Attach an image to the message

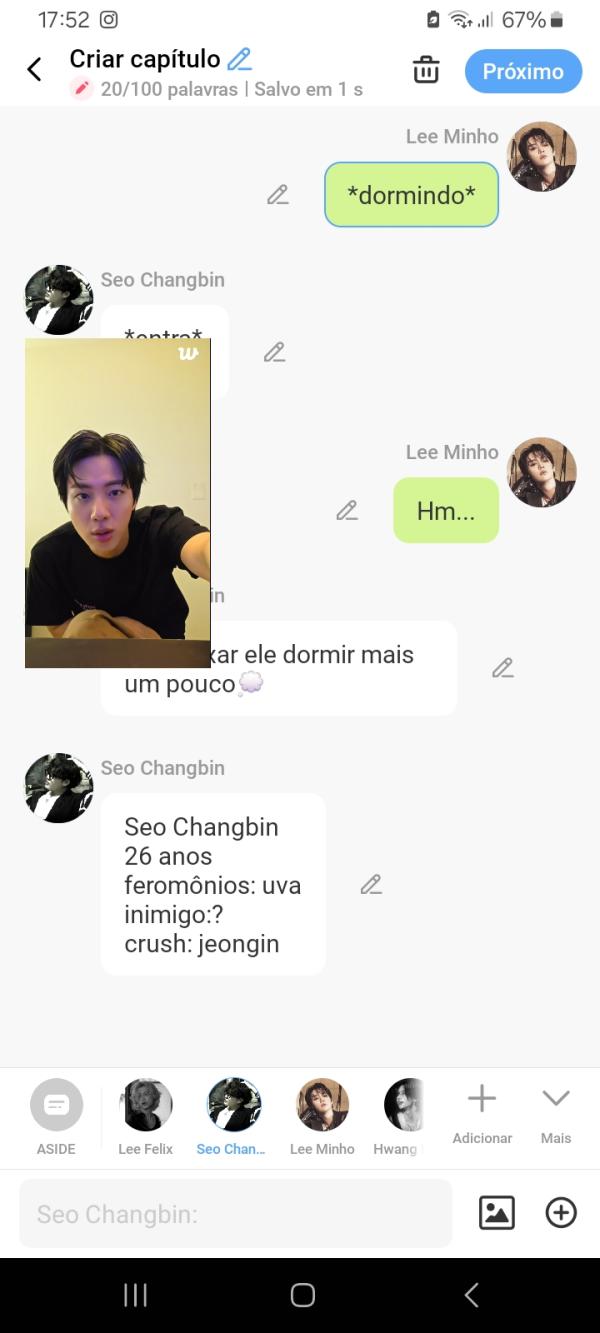(497, 1213)
